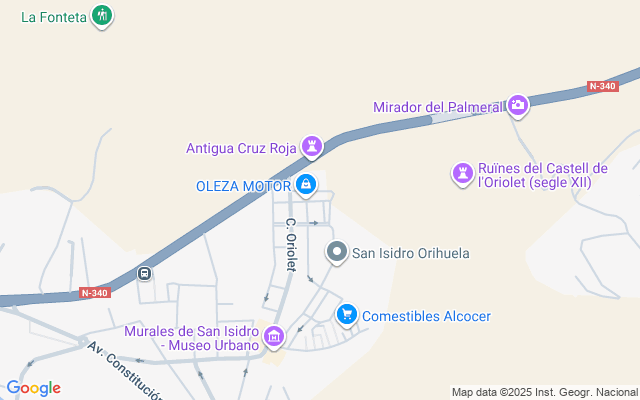This screenshot has width=640, height=400.
Task: Open the OLEZA MOTOR shop marker
Action: click(x=307, y=184)
